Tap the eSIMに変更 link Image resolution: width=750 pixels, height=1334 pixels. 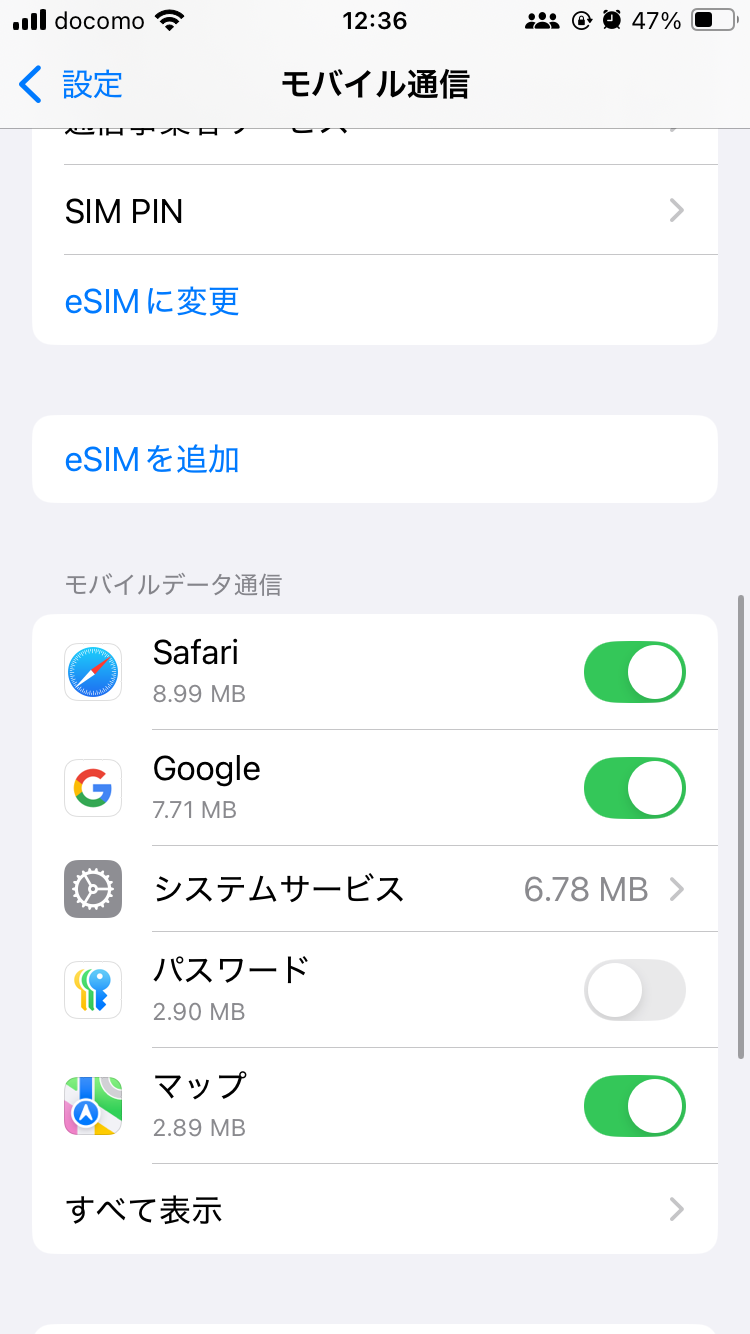click(x=152, y=301)
